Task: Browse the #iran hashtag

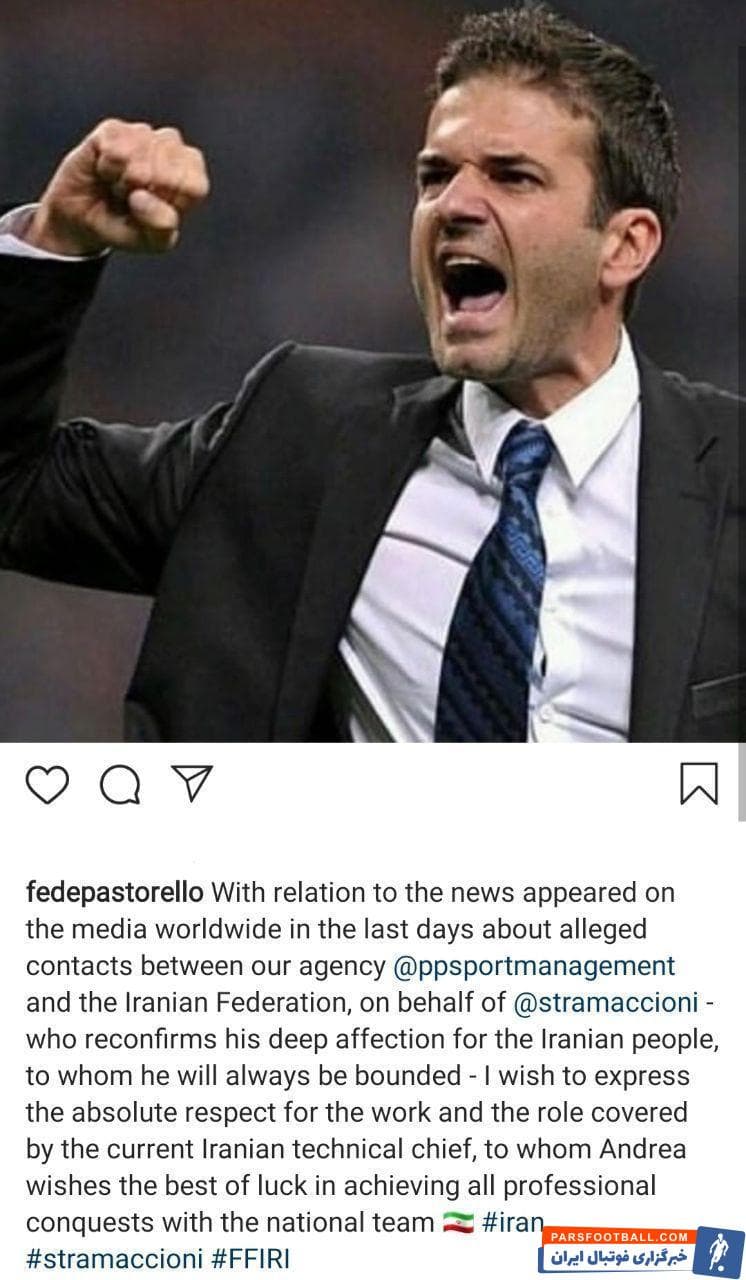Action: (512, 1221)
